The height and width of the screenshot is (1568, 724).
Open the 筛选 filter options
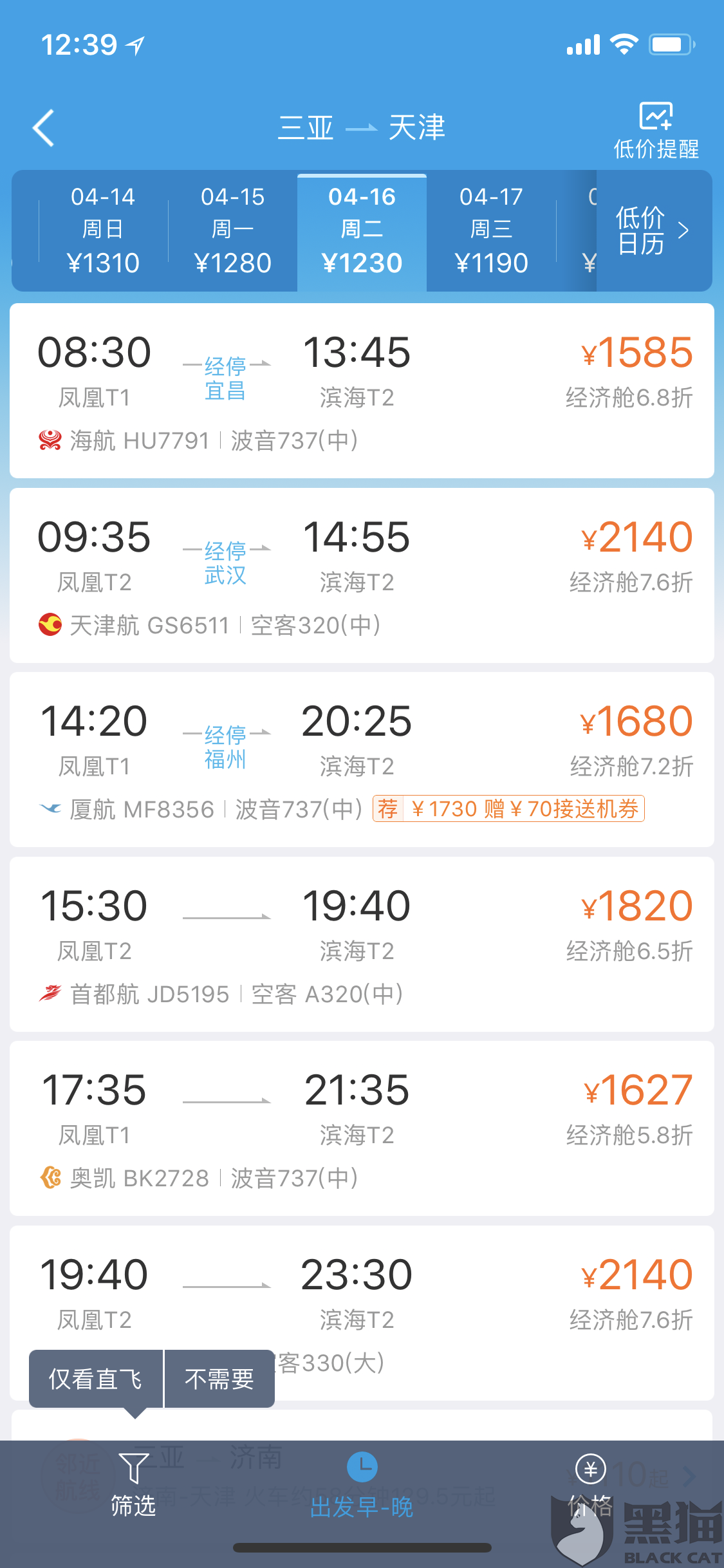133,1488
